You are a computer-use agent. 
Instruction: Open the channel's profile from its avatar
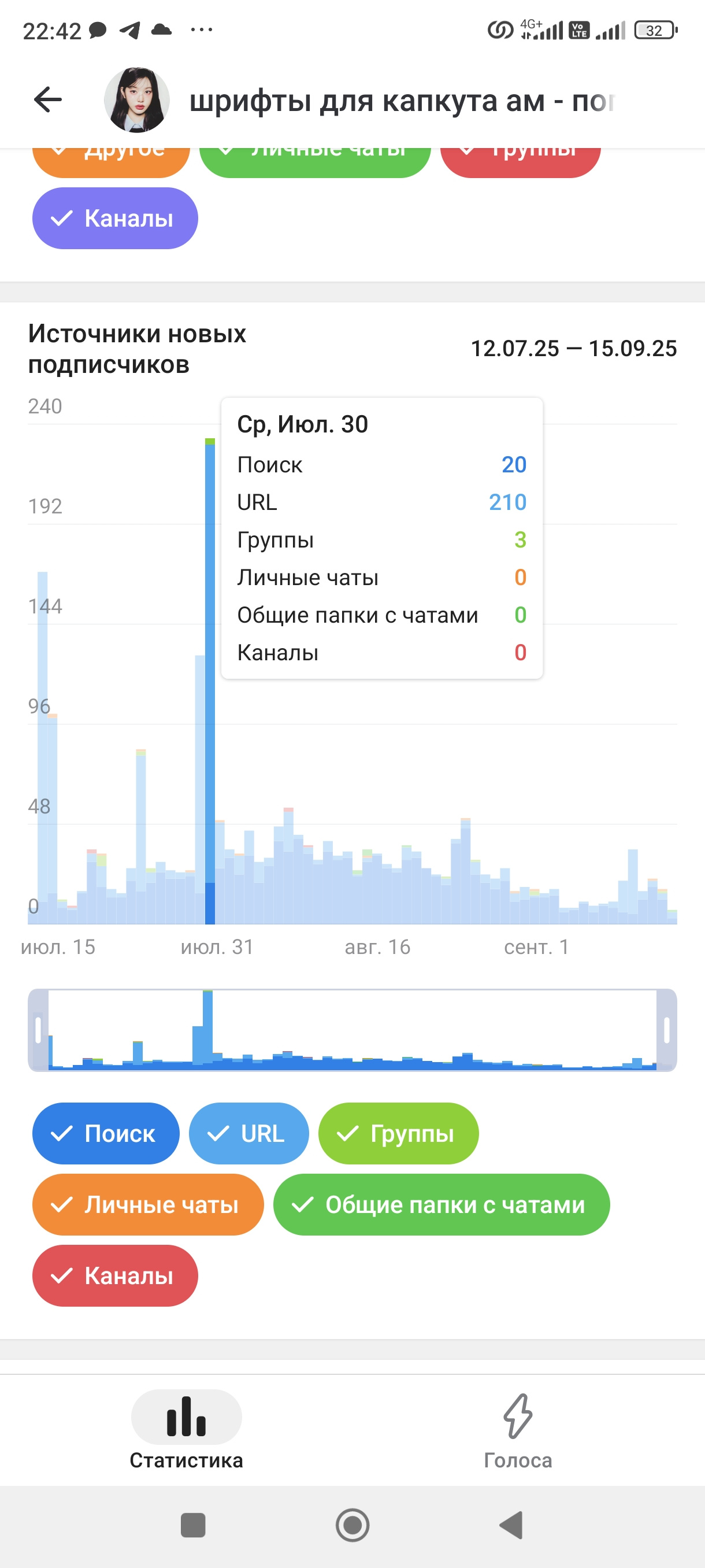point(137,100)
